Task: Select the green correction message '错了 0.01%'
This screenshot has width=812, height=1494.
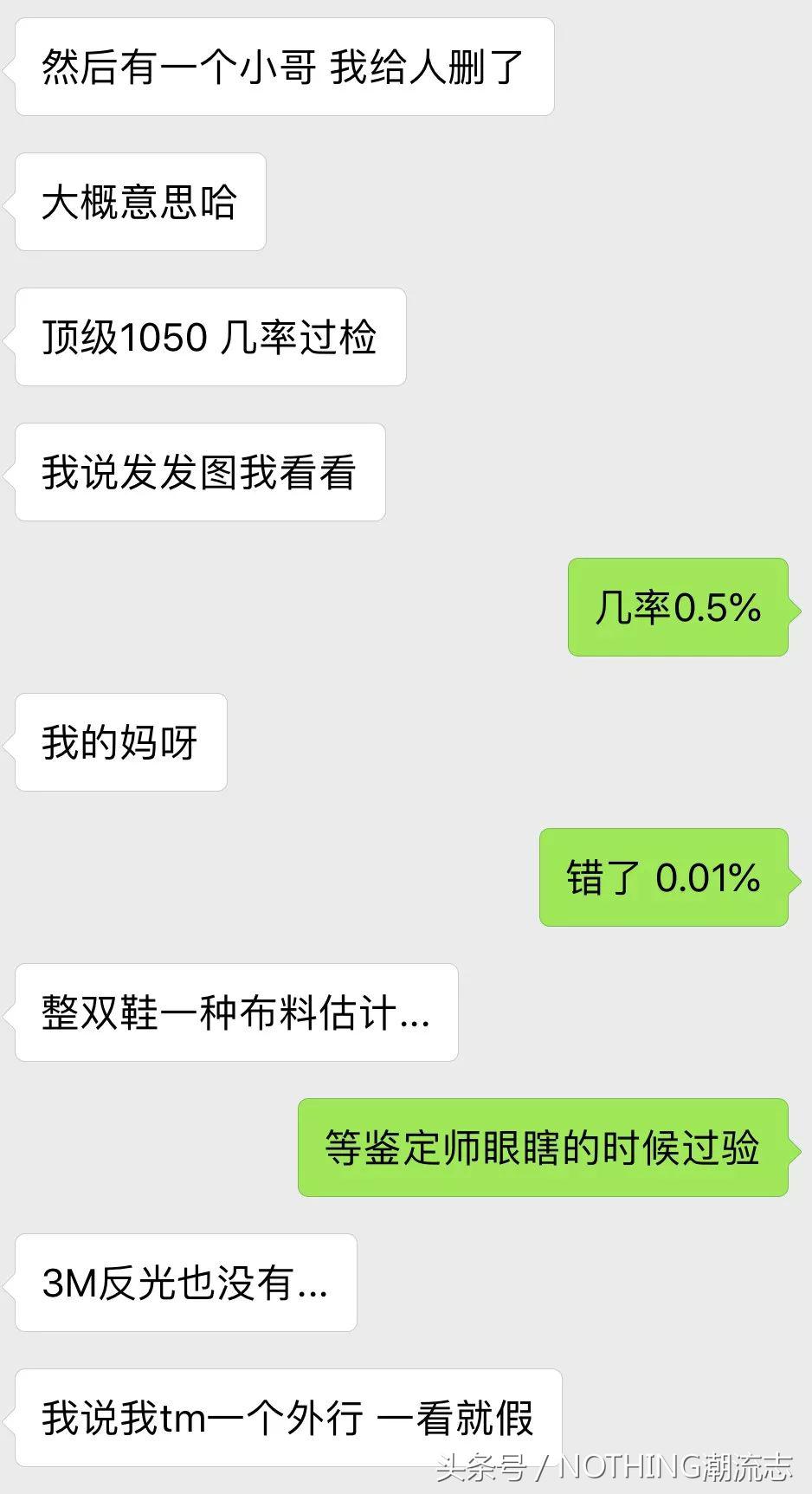Action: (663, 879)
